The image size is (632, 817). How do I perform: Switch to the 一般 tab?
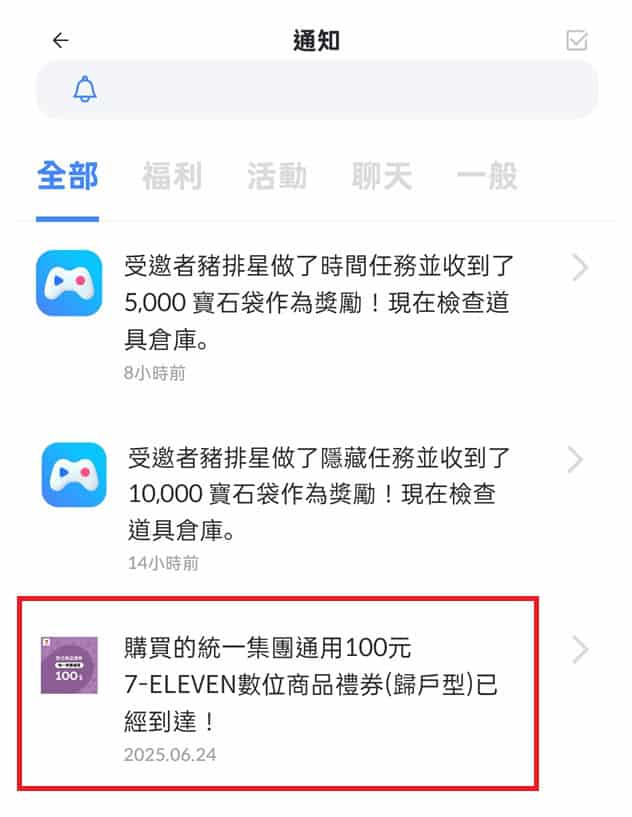pyautogui.click(x=487, y=177)
